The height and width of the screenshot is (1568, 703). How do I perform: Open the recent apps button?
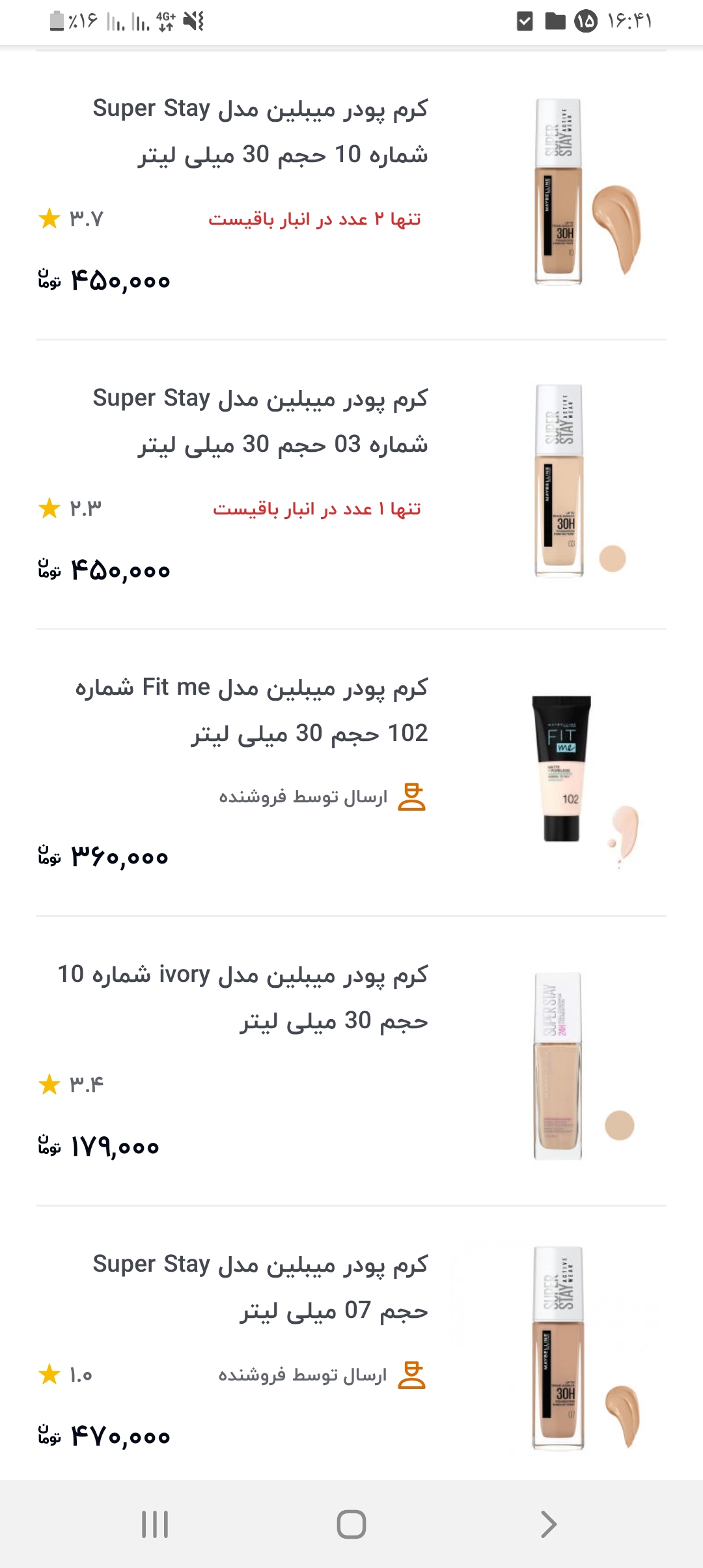[155, 1524]
